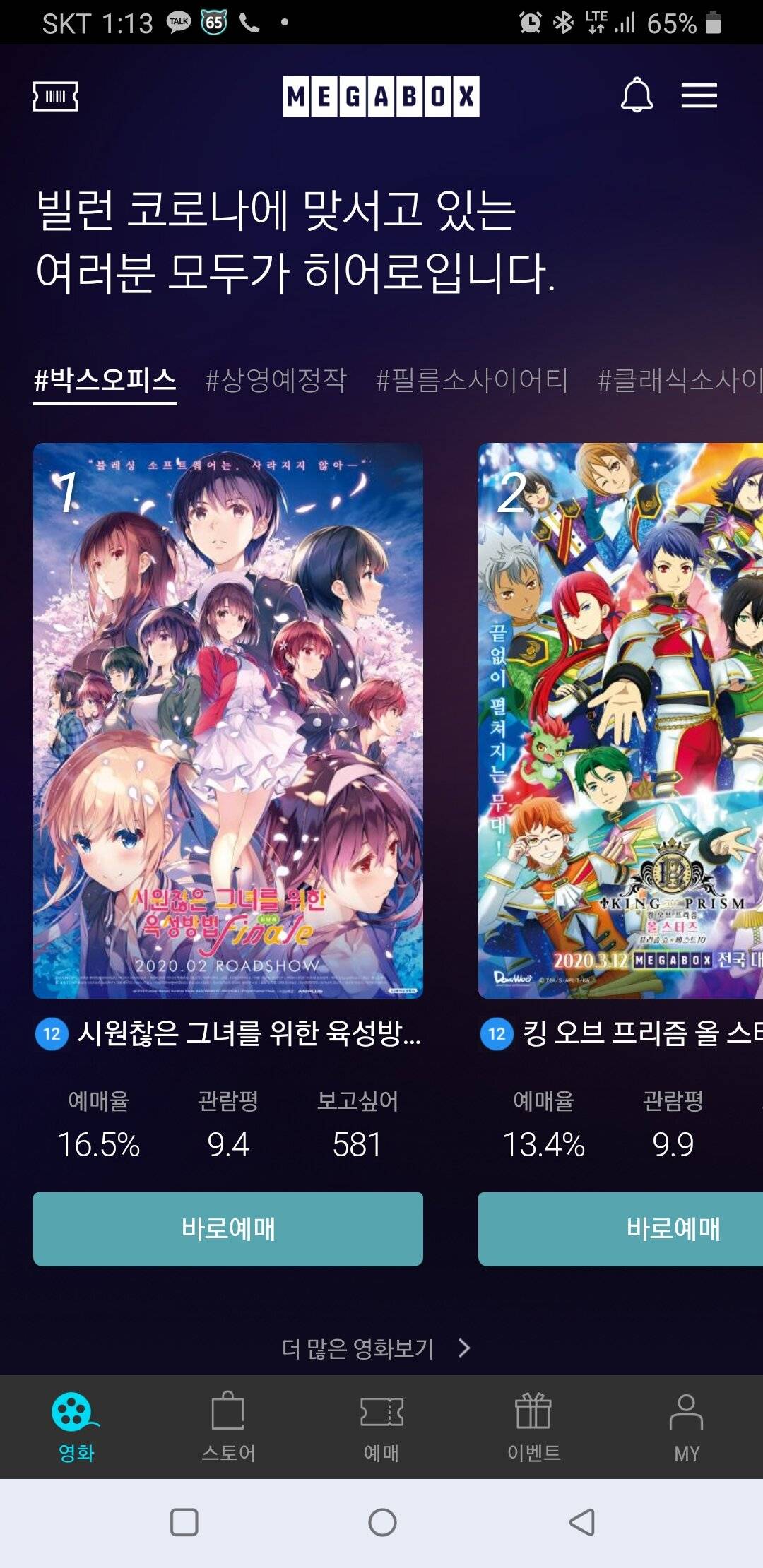Image resolution: width=763 pixels, height=1568 pixels.
Task: Tap 바로예매 for 시원찮은 그녀를 위한 육성방법
Action: click(x=227, y=1229)
